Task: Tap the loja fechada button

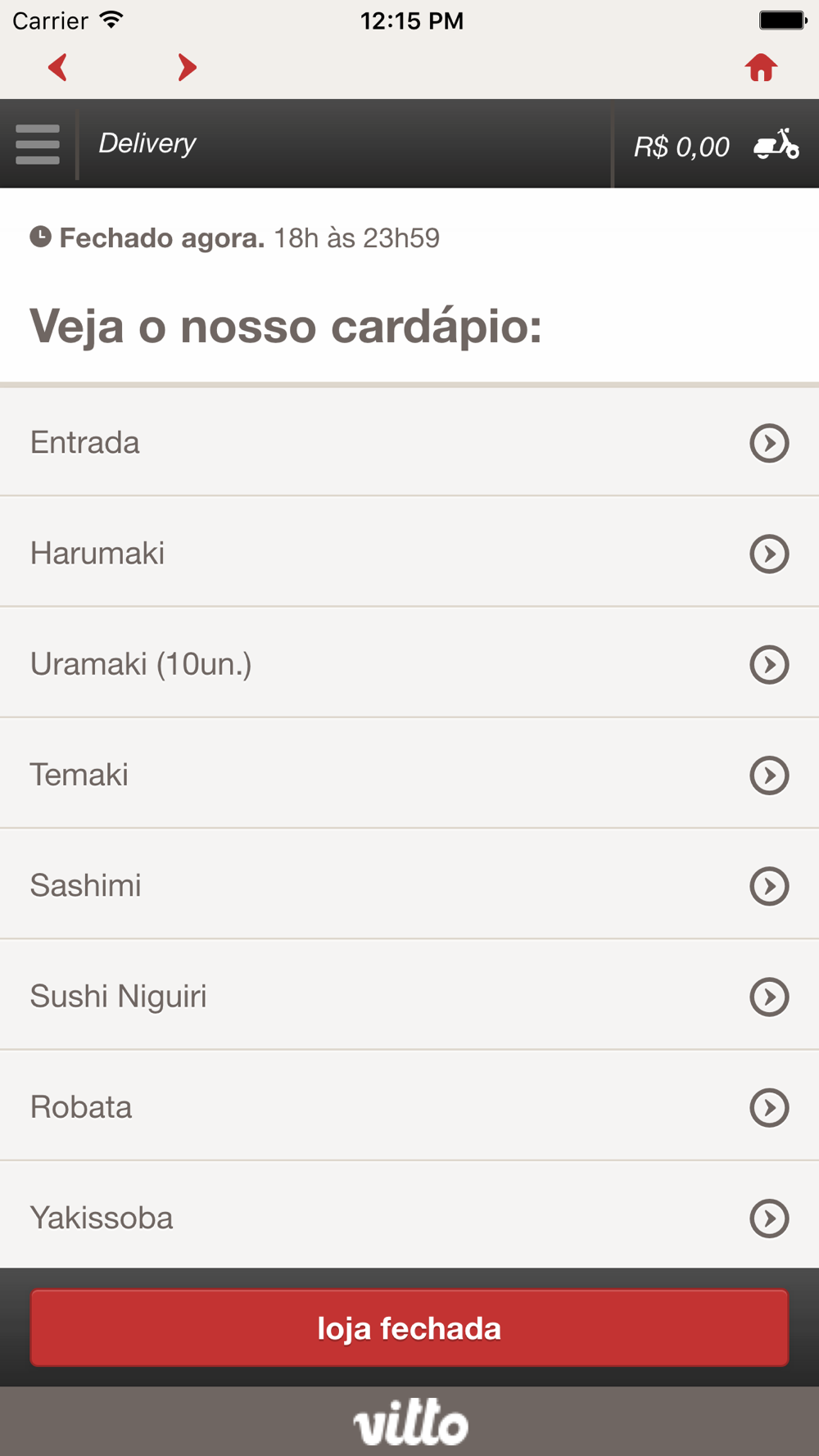Action: [x=409, y=1327]
